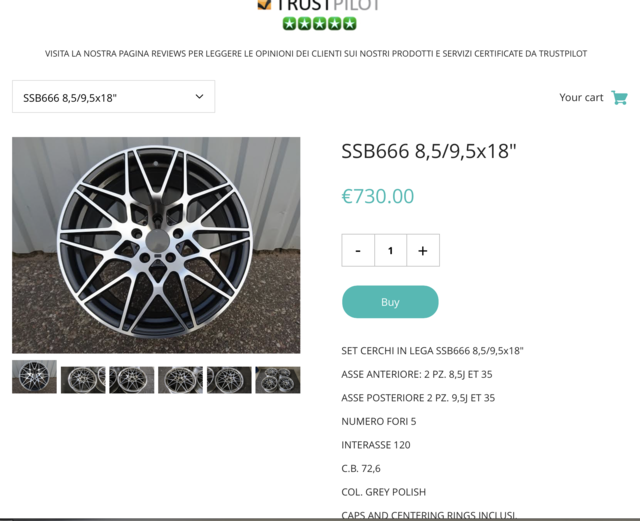This screenshot has height=521, width=640.
Task: Select the first wheel thumbnail
Action: (x=34, y=377)
